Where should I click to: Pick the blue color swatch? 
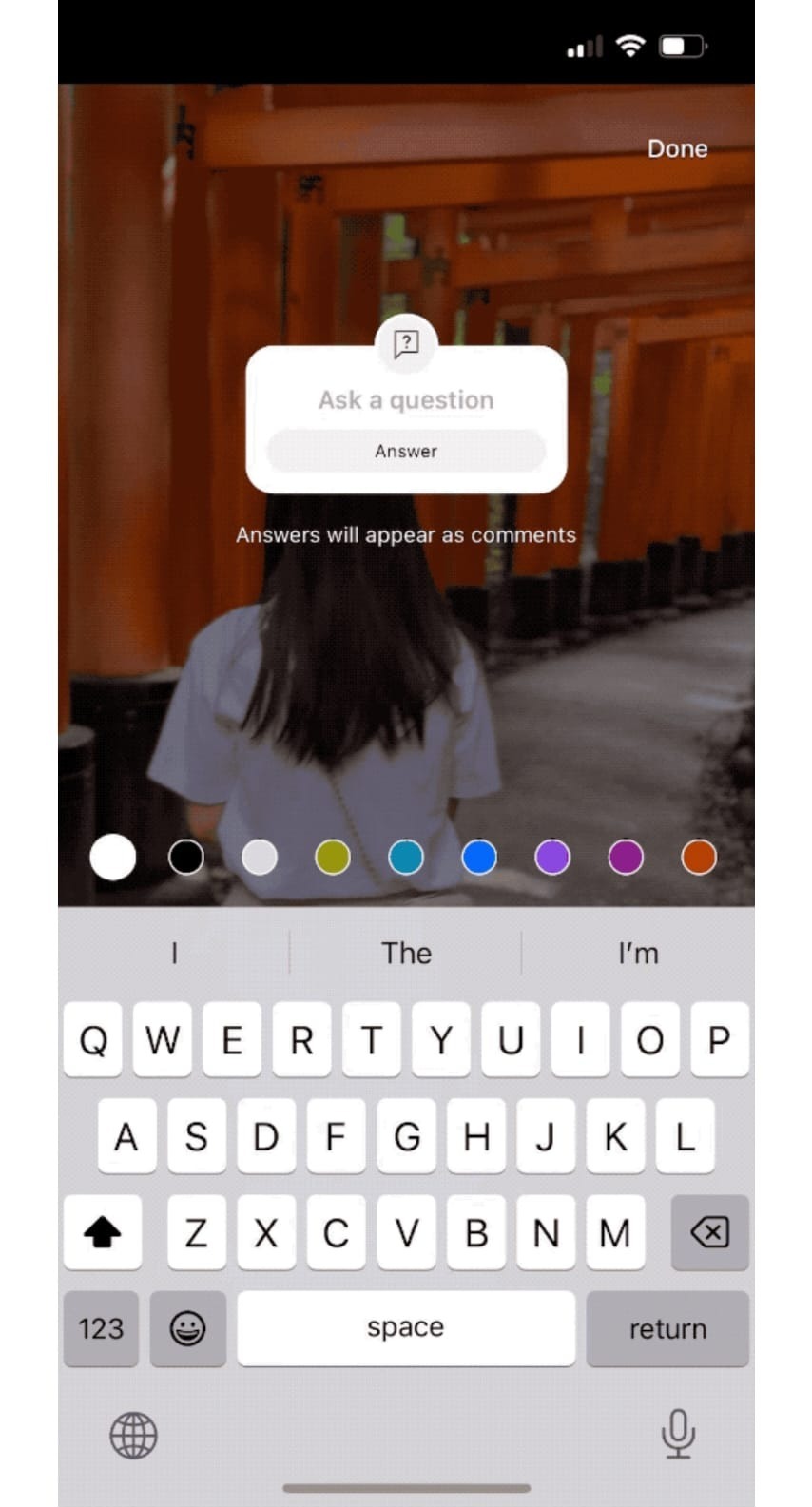coord(479,857)
